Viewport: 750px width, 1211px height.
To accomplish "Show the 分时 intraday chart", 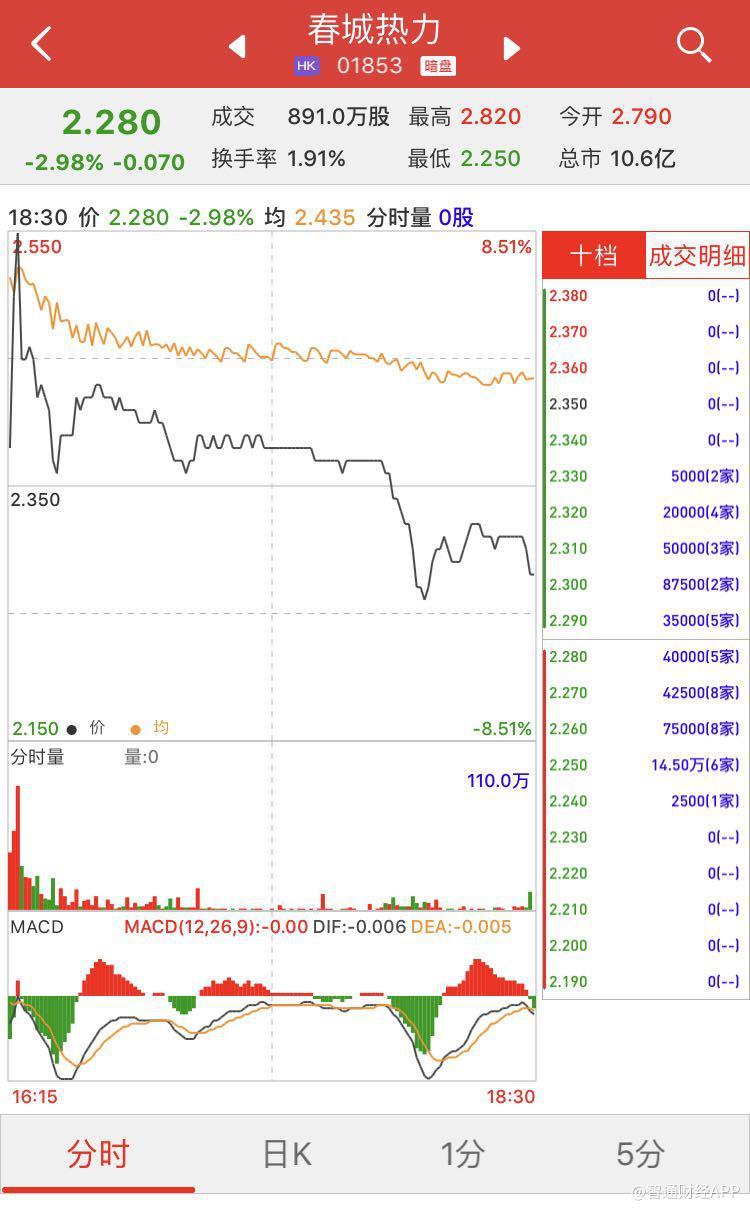I will pyautogui.click(x=98, y=1154).
